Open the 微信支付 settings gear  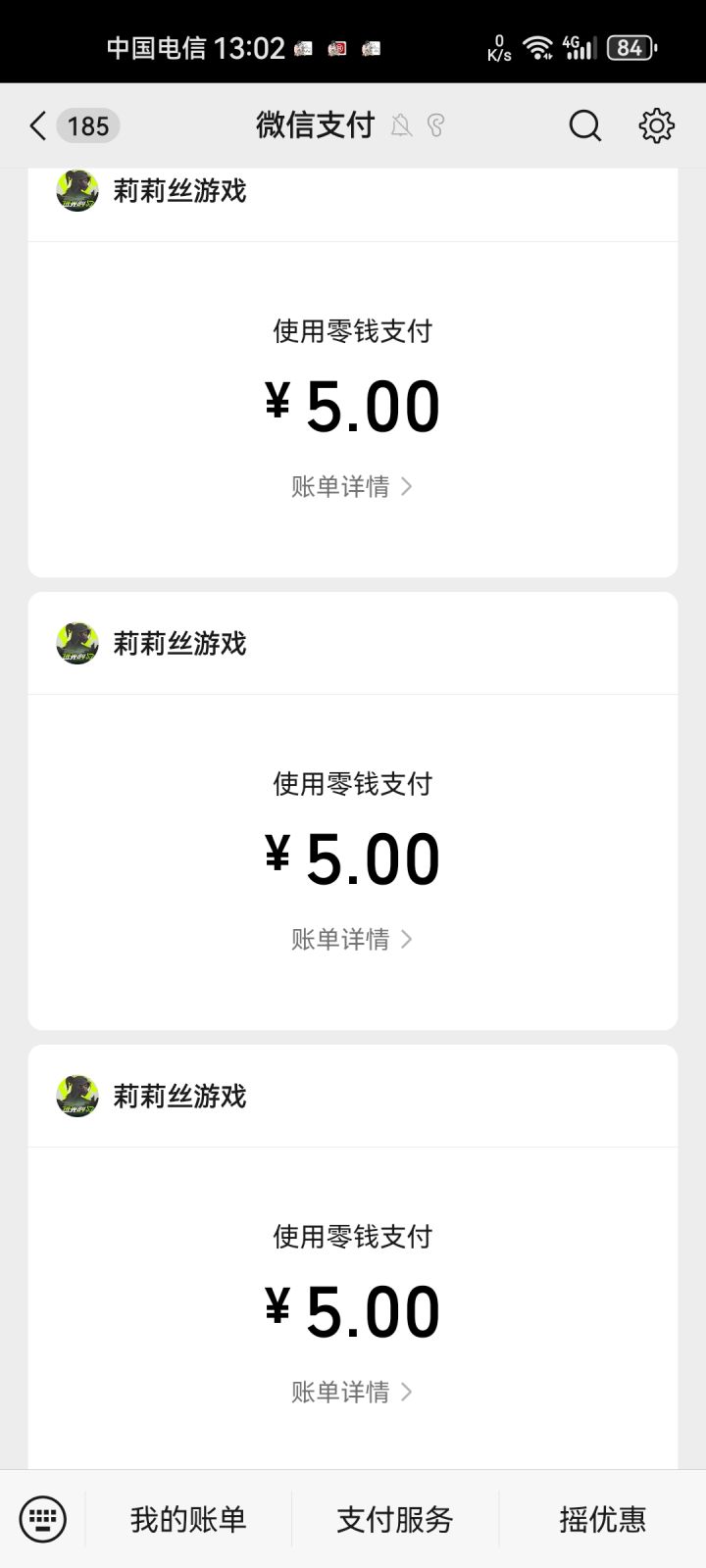click(656, 125)
